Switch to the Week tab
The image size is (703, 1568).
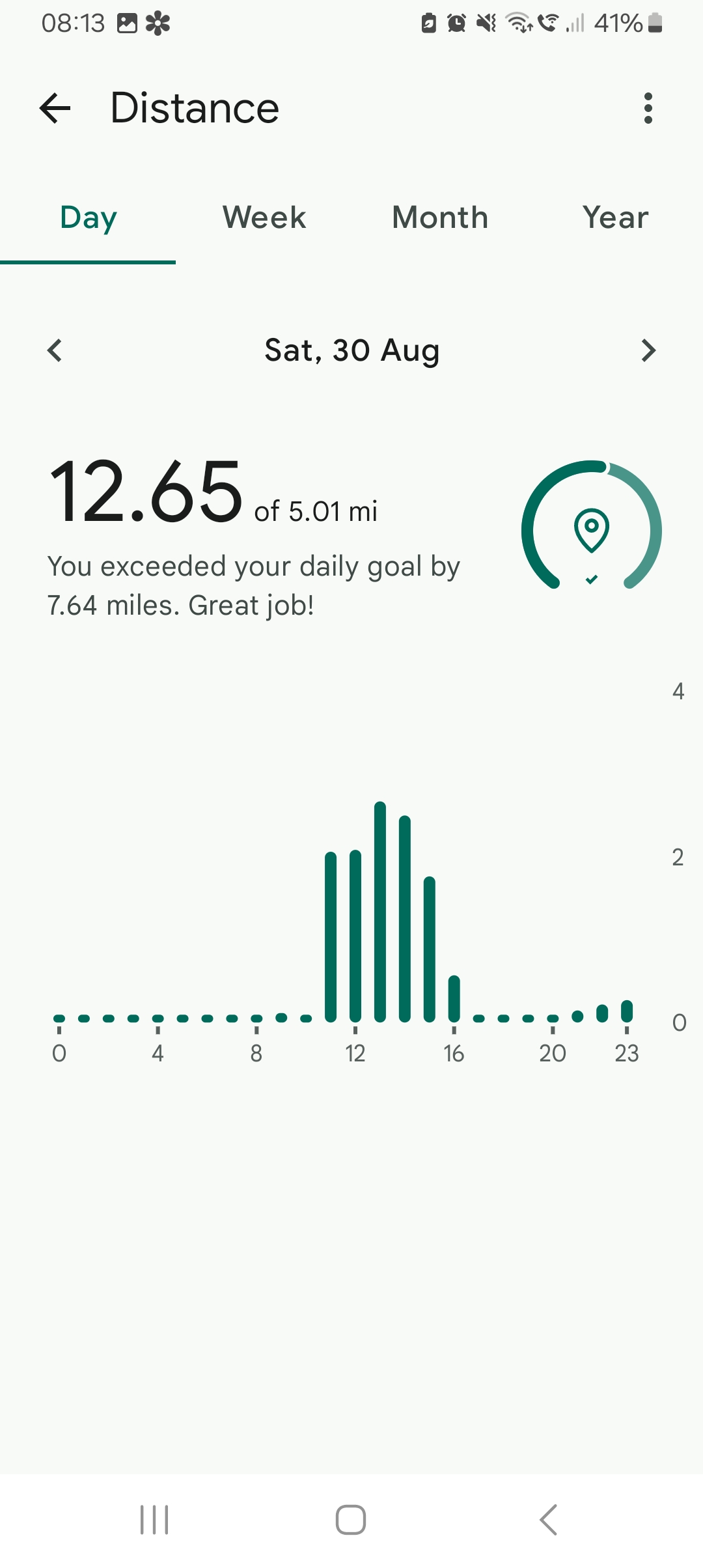click(x=264, y=217)
